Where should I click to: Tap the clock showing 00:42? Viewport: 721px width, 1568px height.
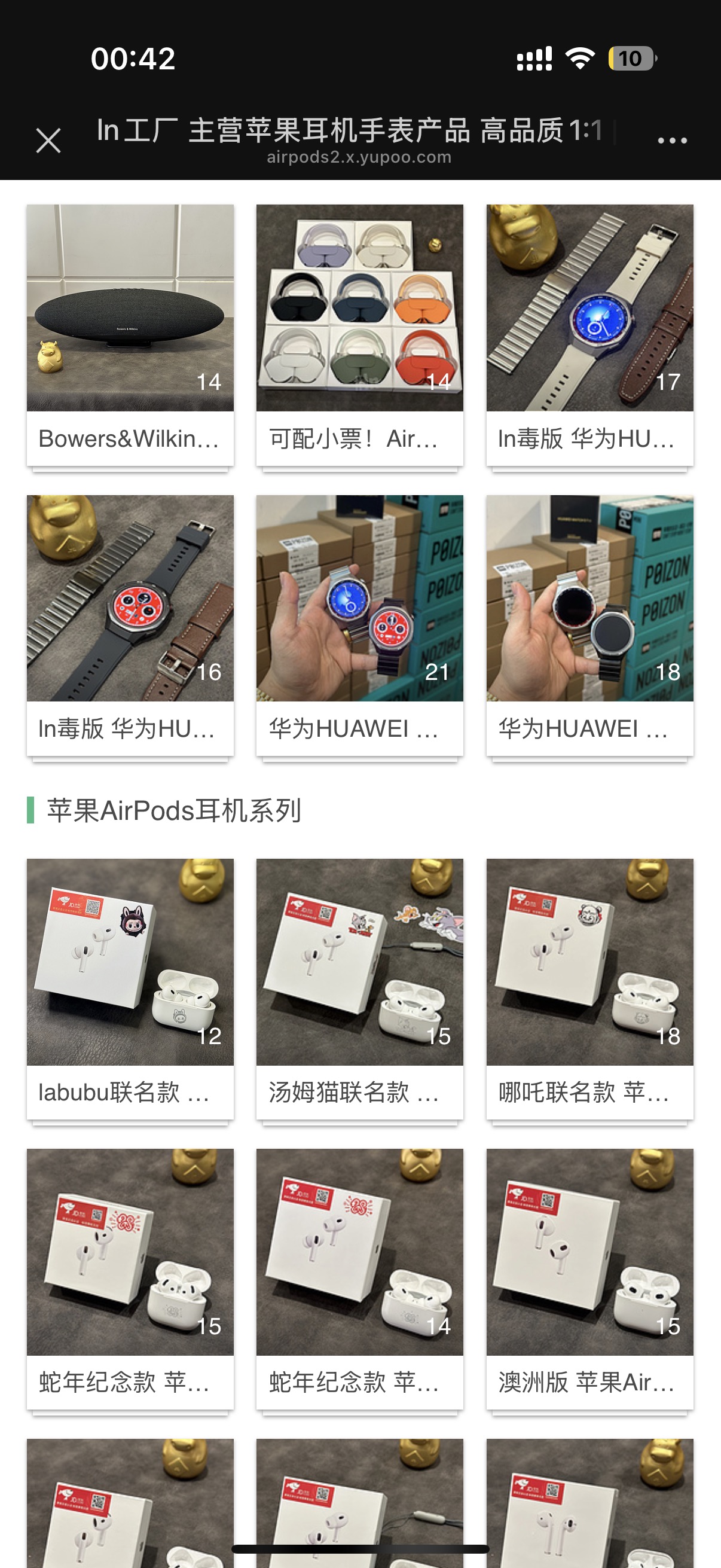click(133, 57)
